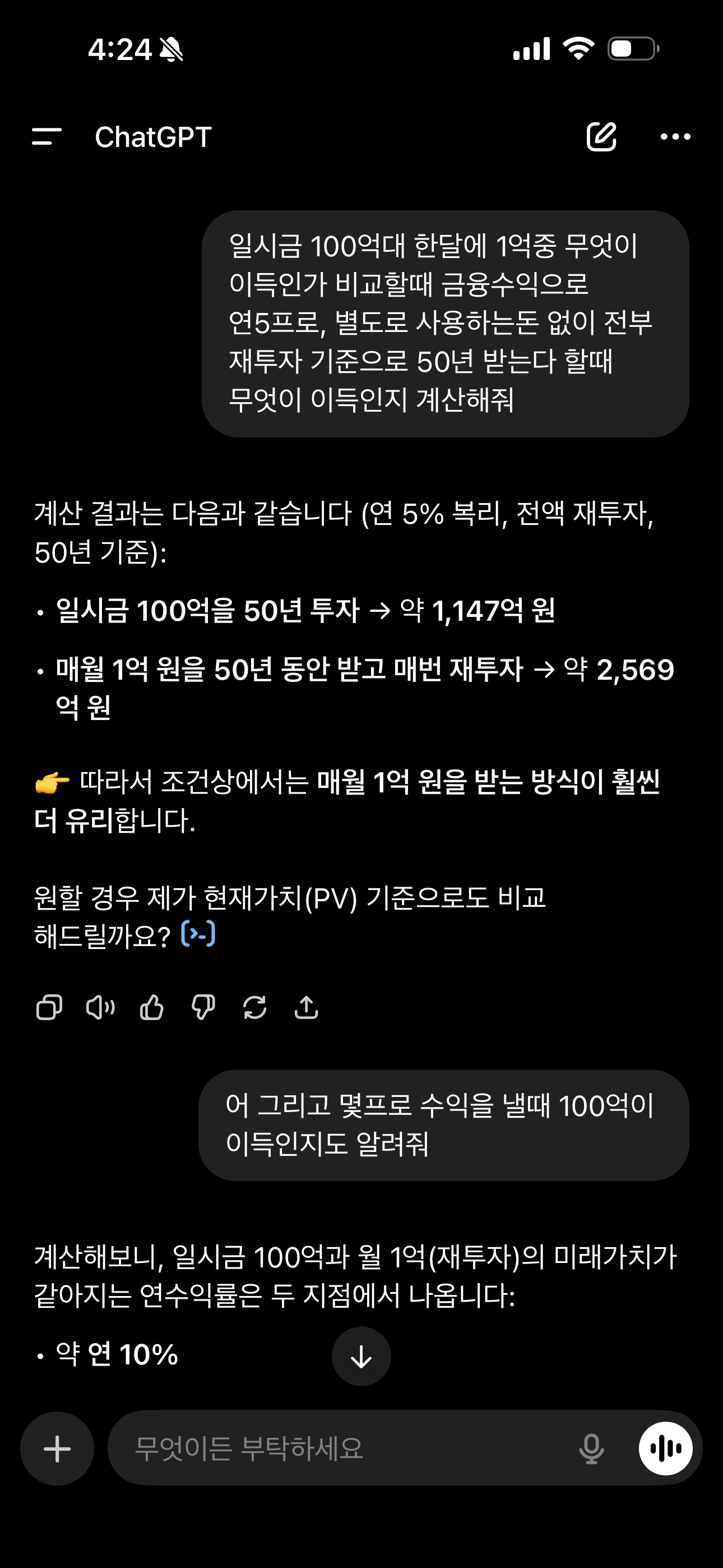
Task: Share the ChatGPT response
Action: pyautogui.click(x=306, y=1007)
